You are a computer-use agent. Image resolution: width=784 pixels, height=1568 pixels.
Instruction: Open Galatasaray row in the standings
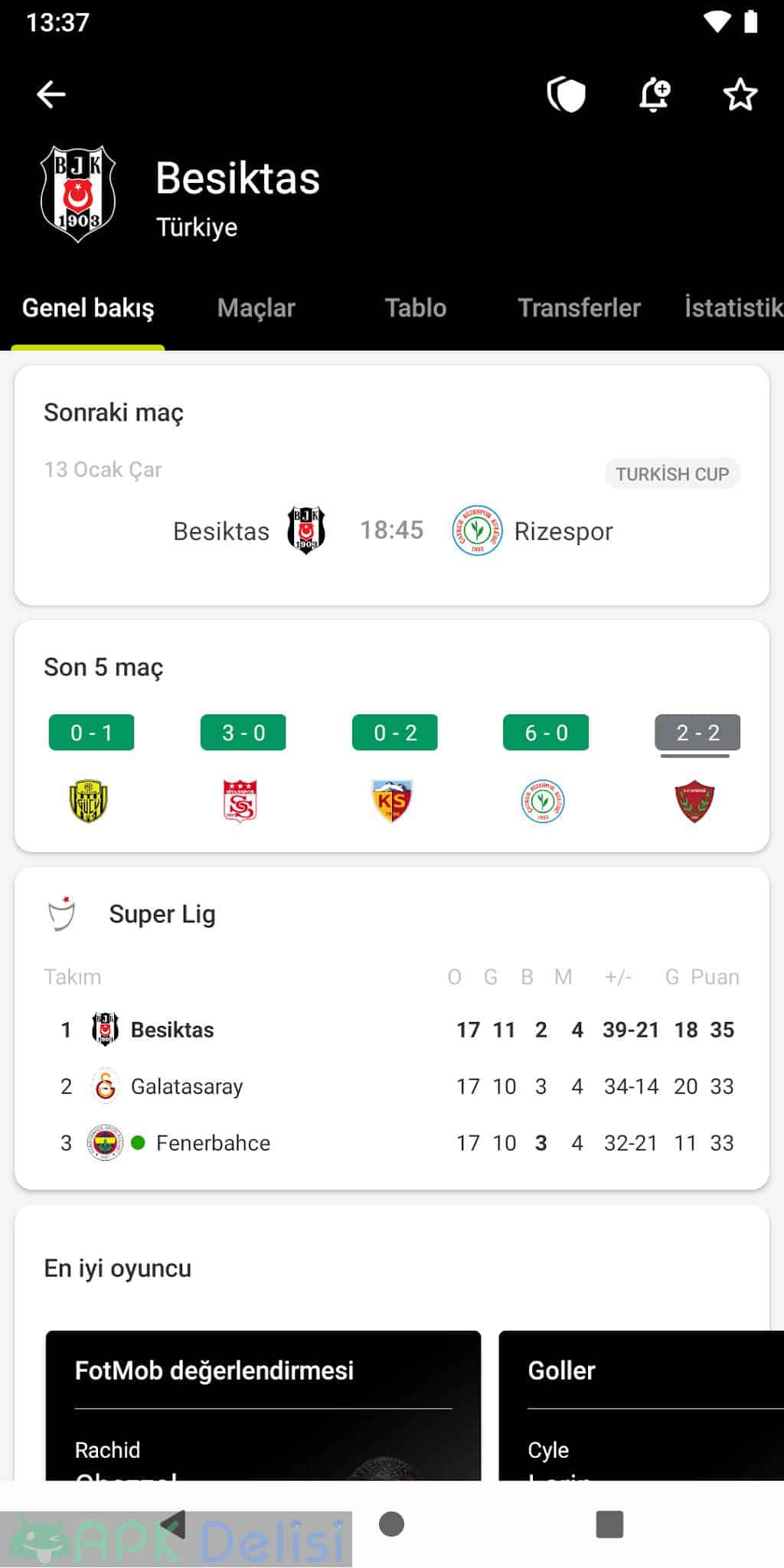tap(392, 1086)
